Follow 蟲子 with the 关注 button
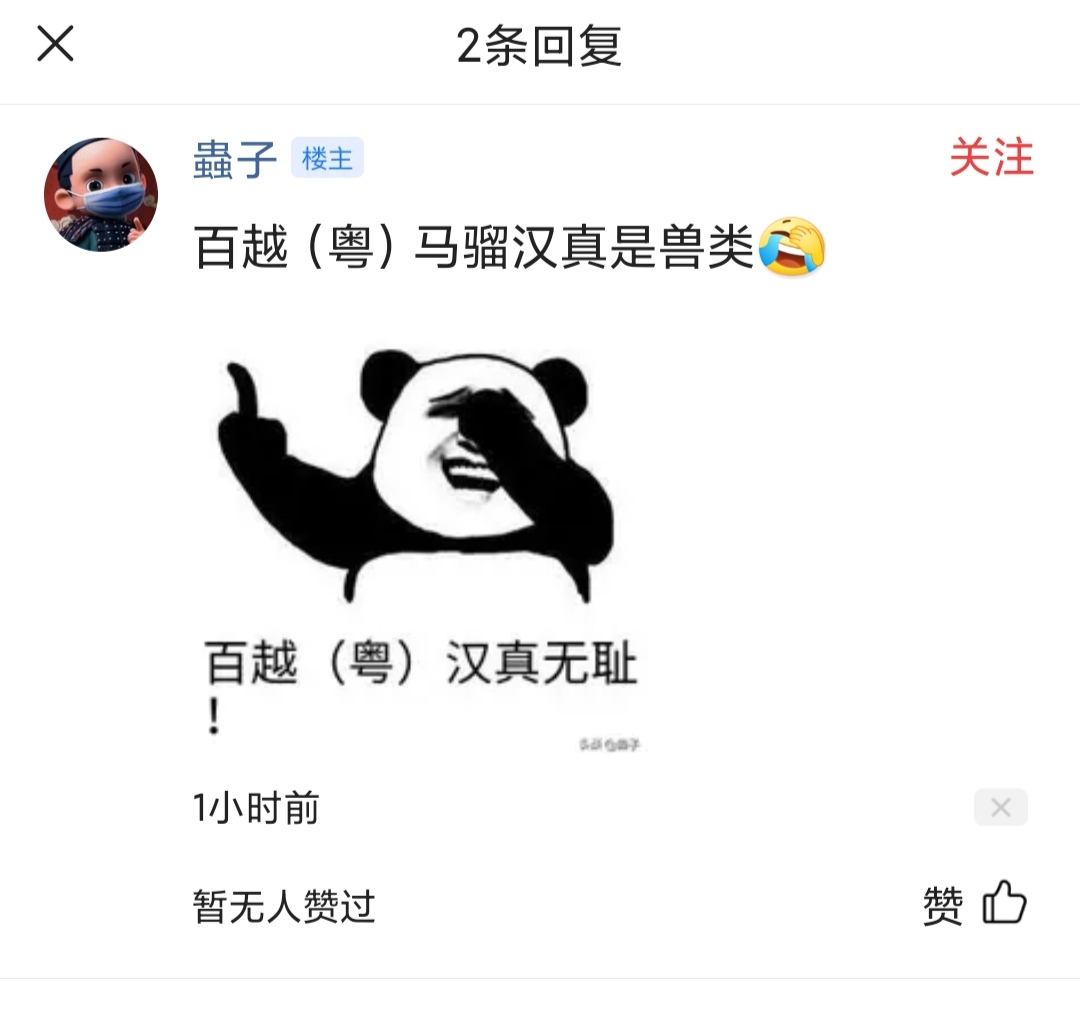Image resolution: width=1080 pixels, height=1017 pixels. [x=990, y=159]
